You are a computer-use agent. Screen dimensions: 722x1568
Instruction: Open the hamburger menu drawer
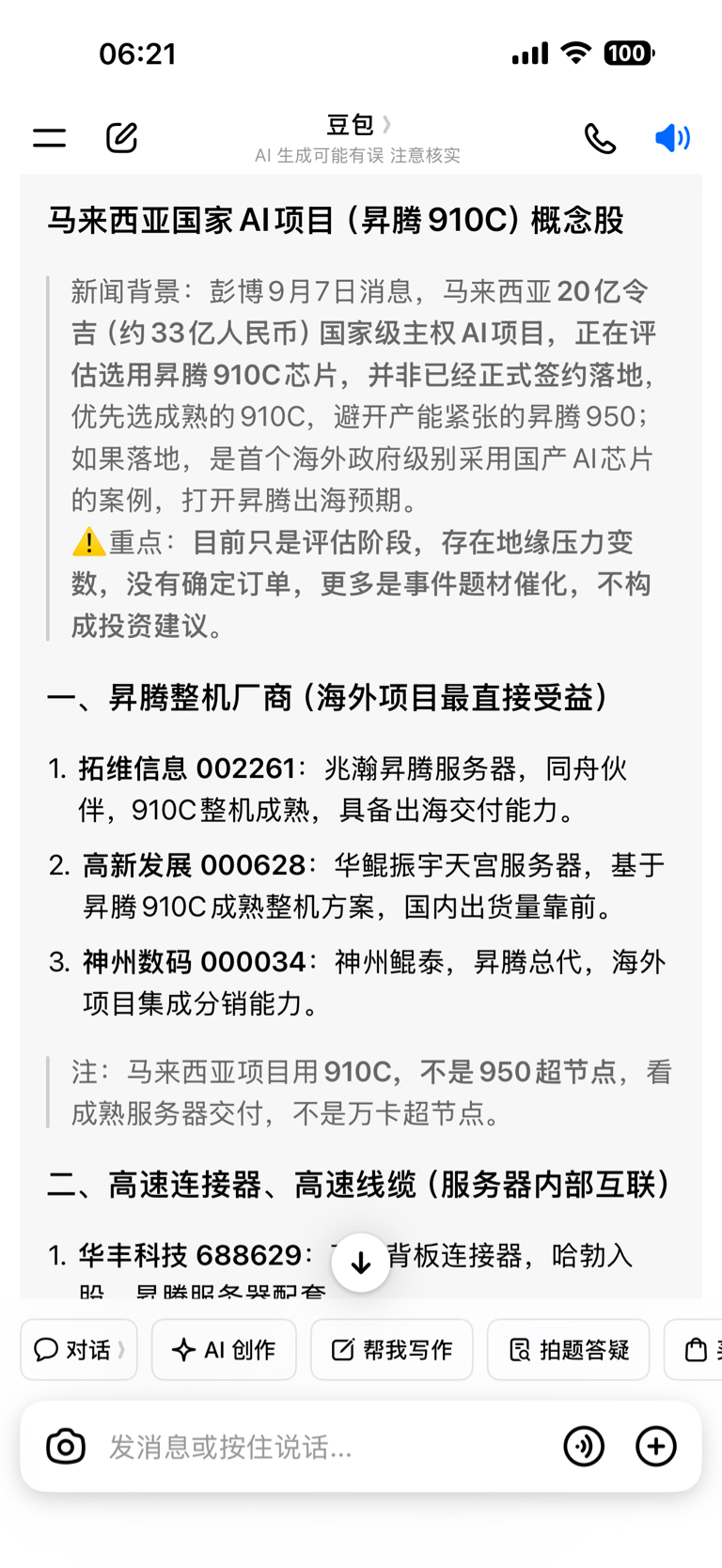pos(50,138)
